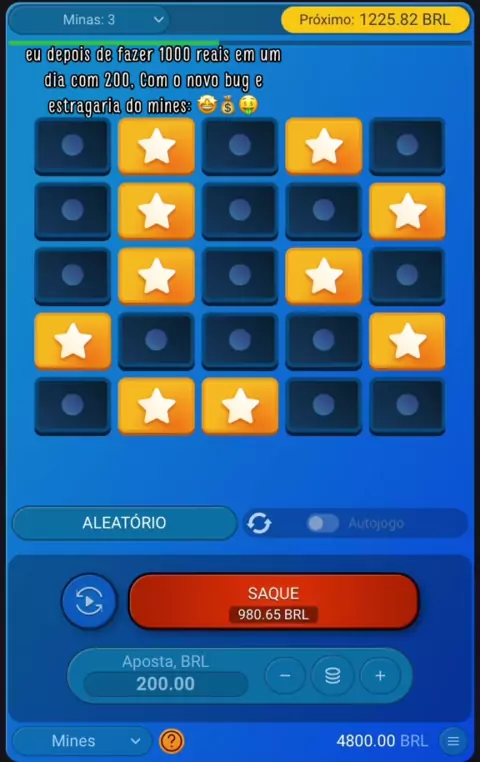Screen dimensions: 480x762
Task: Tap the round auto-play icon left of SAQUE
Action: pyautogui.click(x=89, y=602)
